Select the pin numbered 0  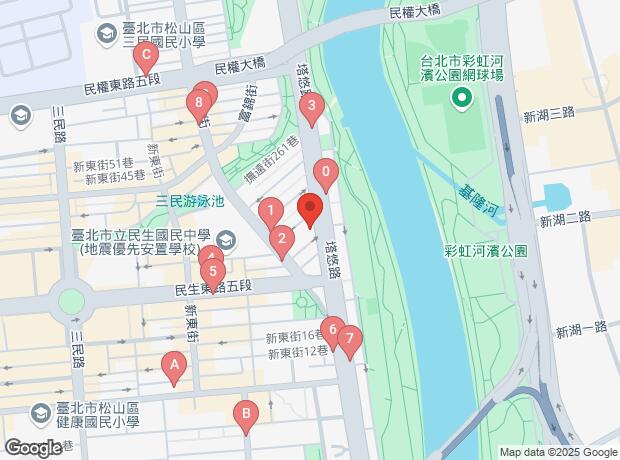[x=325, y=172]
